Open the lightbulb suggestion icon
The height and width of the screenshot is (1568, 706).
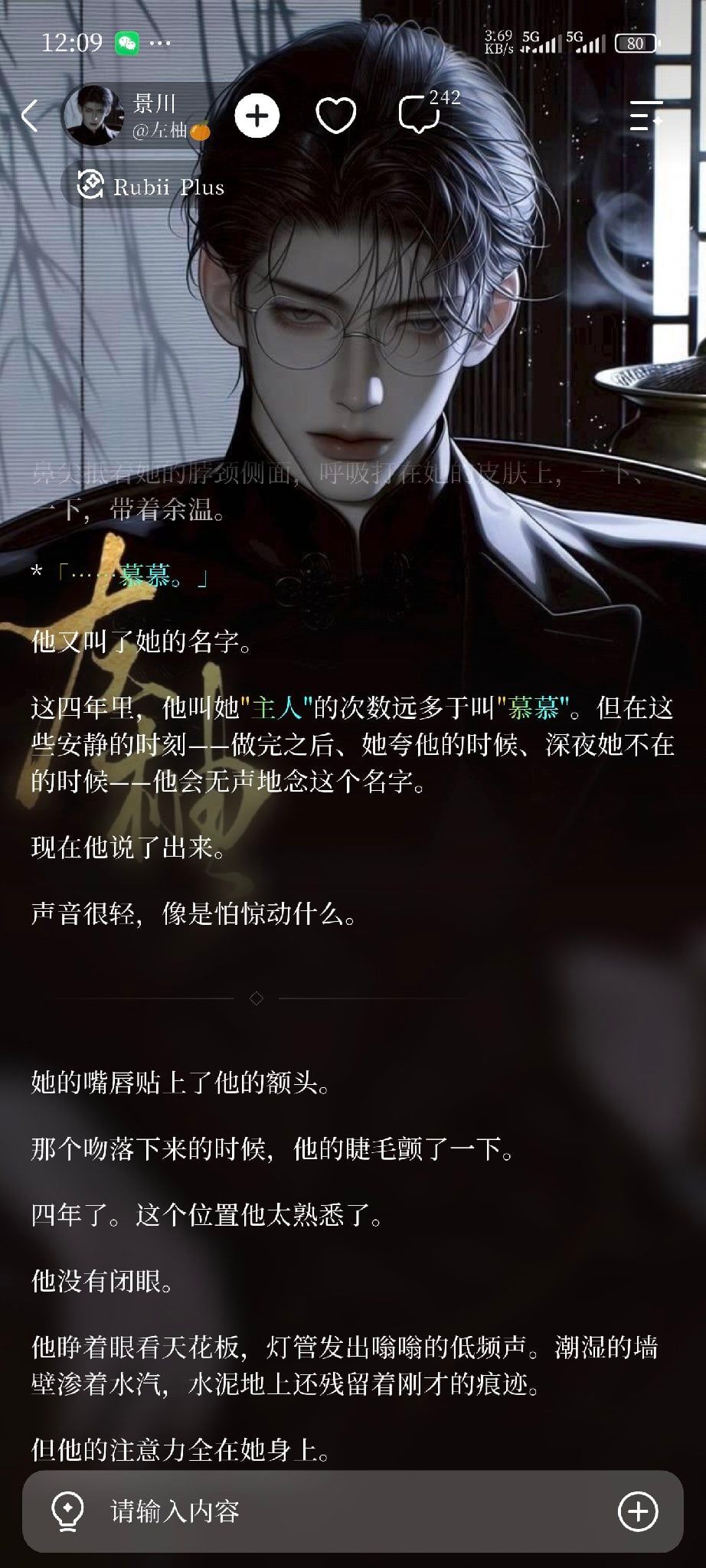click(67, 1511)
